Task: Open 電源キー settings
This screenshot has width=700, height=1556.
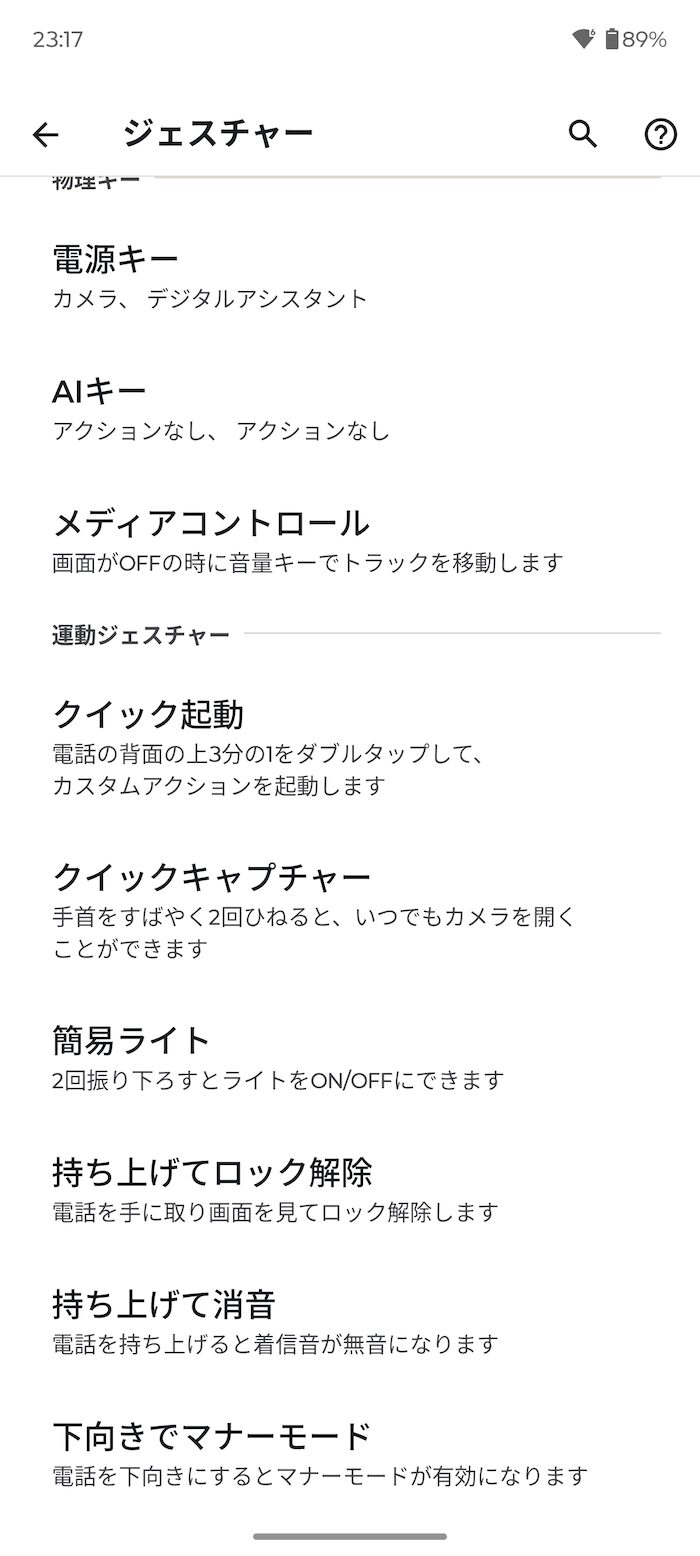Action: (350, 276)
